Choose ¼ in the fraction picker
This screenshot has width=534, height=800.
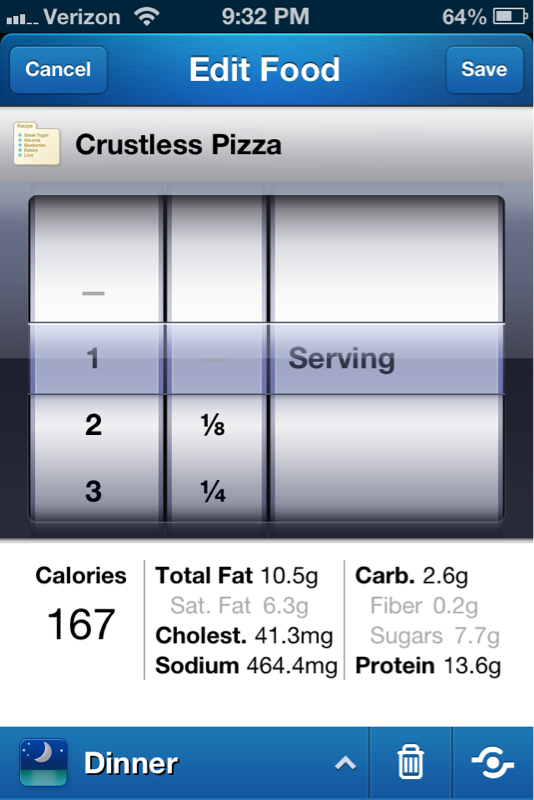tap(213, 491)
